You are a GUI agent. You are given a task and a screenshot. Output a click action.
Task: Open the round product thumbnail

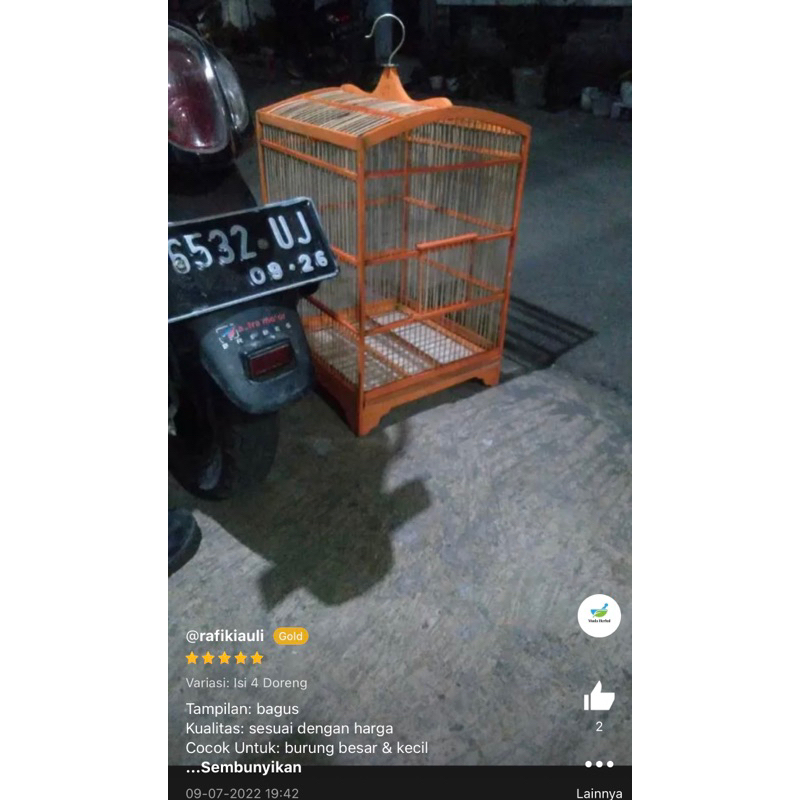599,616
